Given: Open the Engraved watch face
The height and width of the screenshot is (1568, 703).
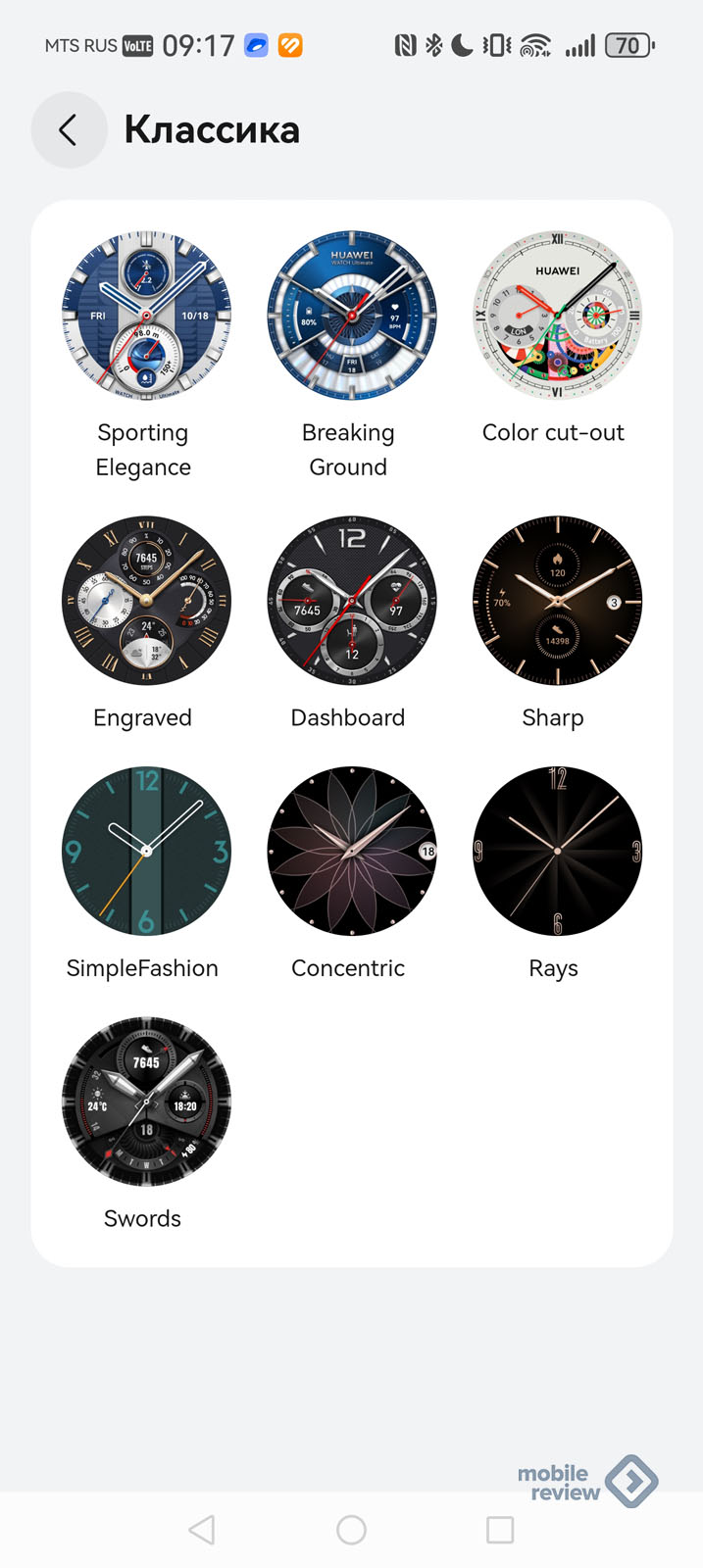Looking at the screenshot, I should click(146, 601).
